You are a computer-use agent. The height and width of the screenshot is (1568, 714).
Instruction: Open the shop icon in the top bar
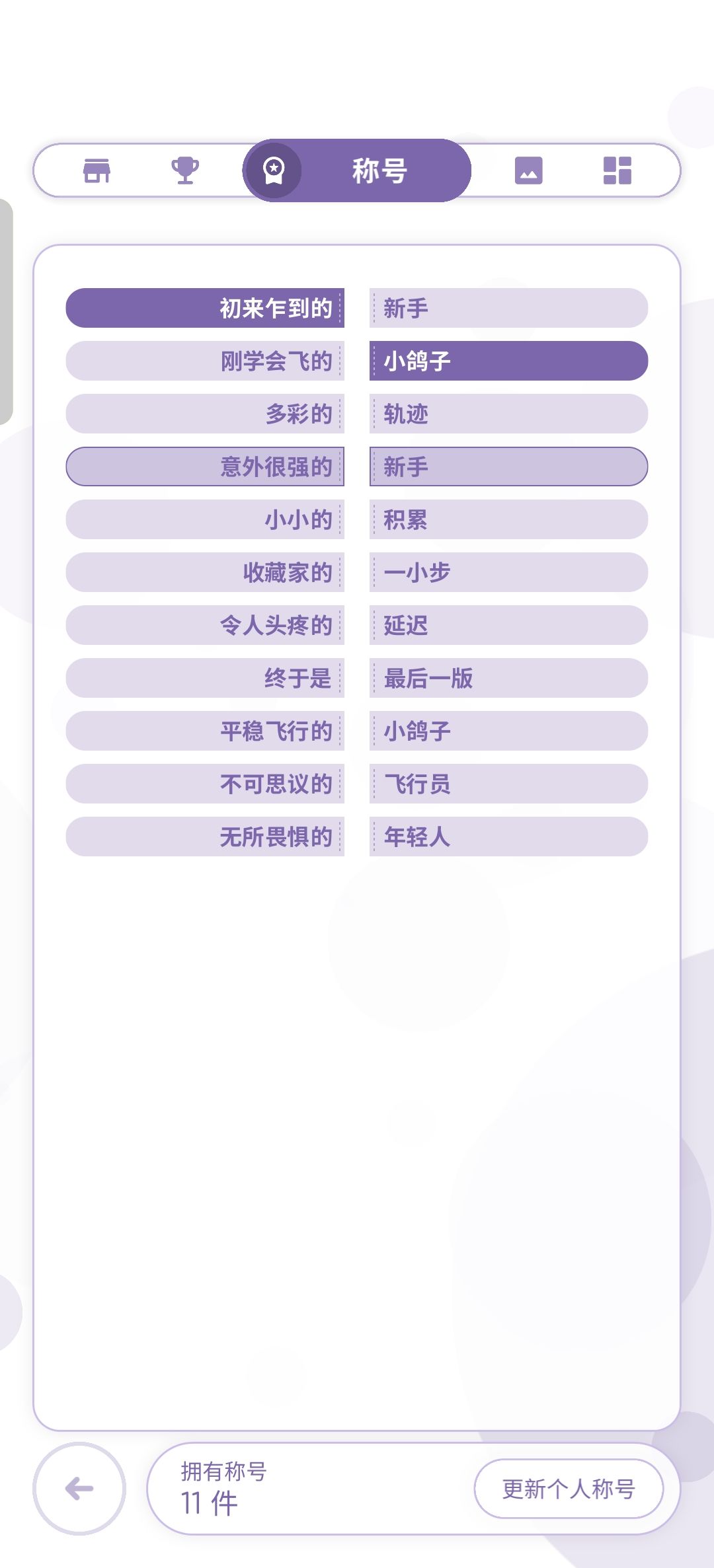coord(97,170)
